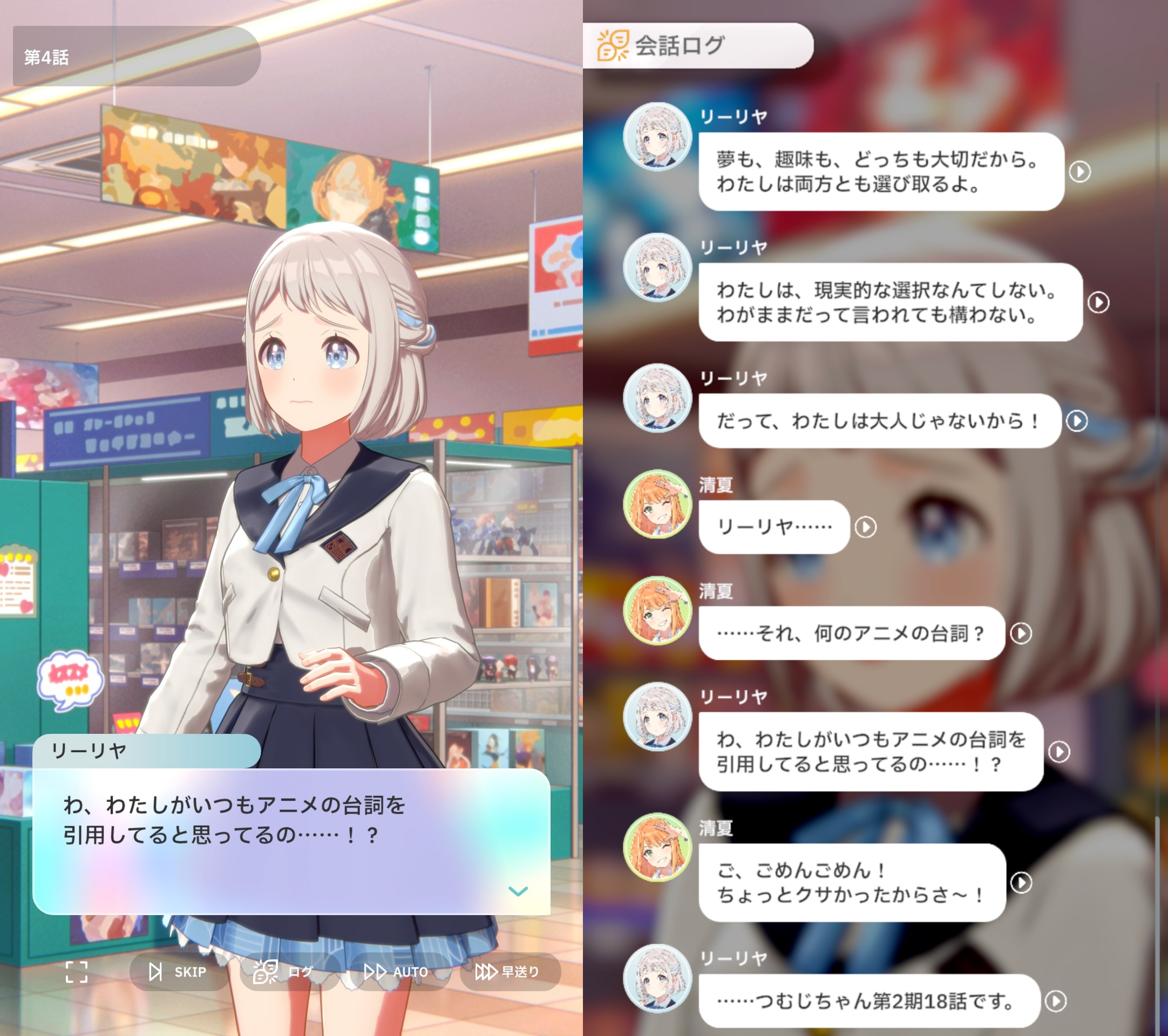Open the ログ conversation log button
The image size is (1168, 1036).
point(284,971)
